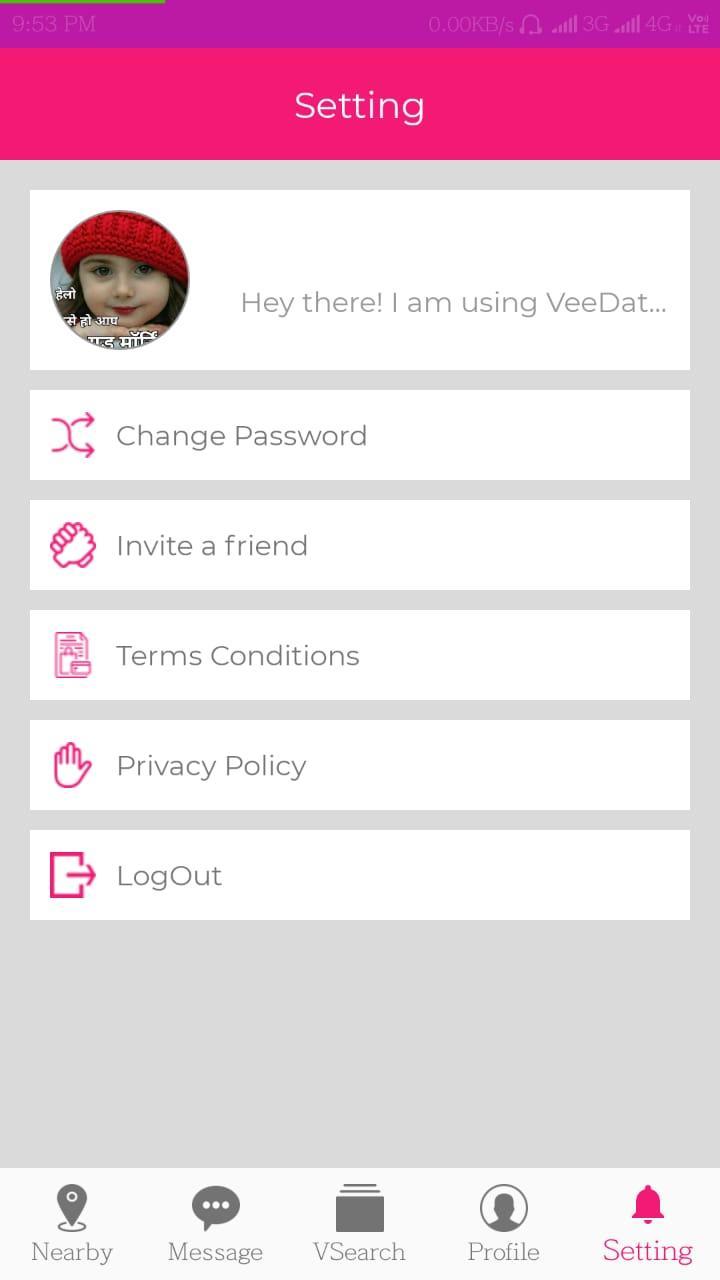
Task: Tap the profile picture
Action: pos(119,280)
